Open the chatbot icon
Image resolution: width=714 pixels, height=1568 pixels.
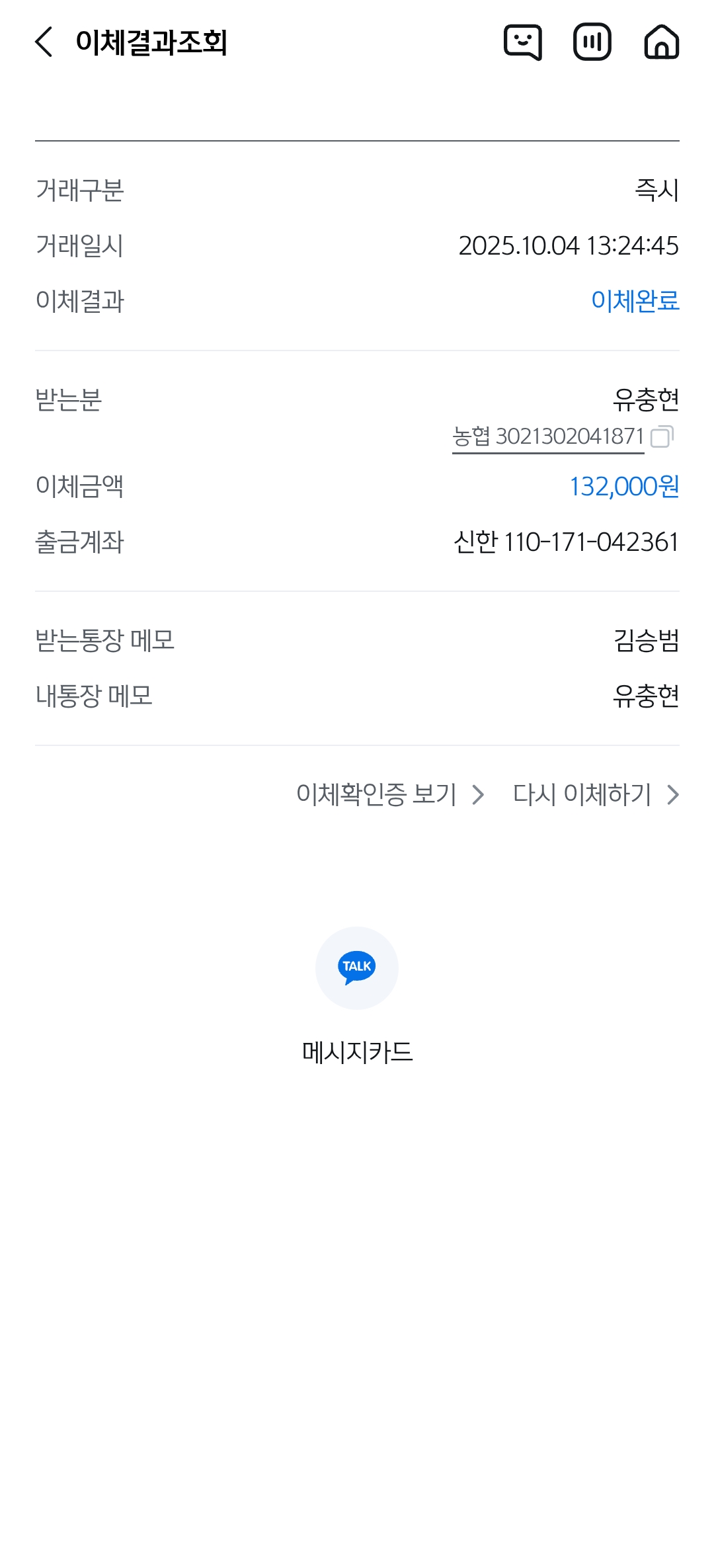click(x=522, y=42)
